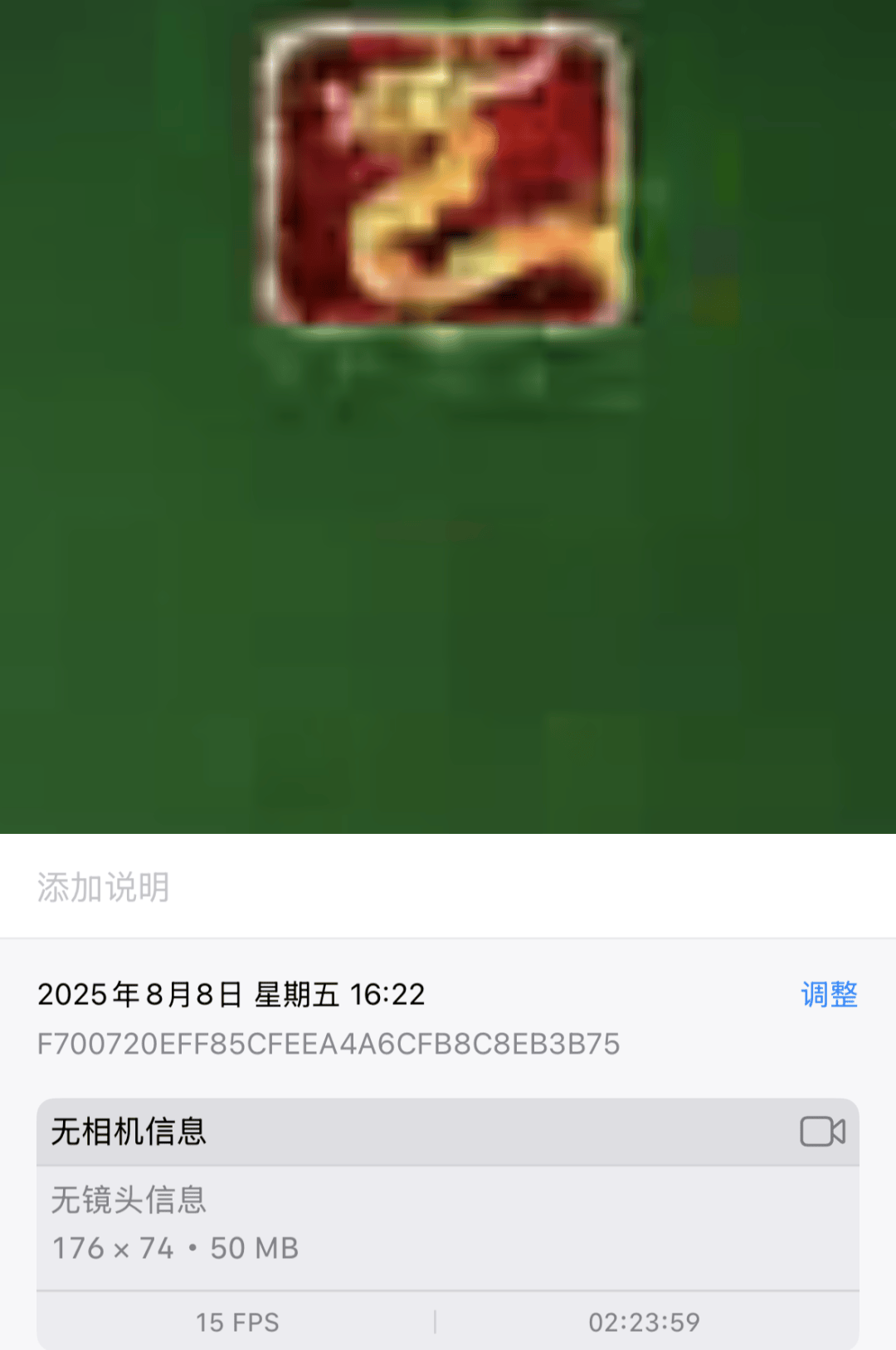Tap the blurry video preview
Image resolution: width=896 pixels, height=1350 pixels.
click(448, 415)
